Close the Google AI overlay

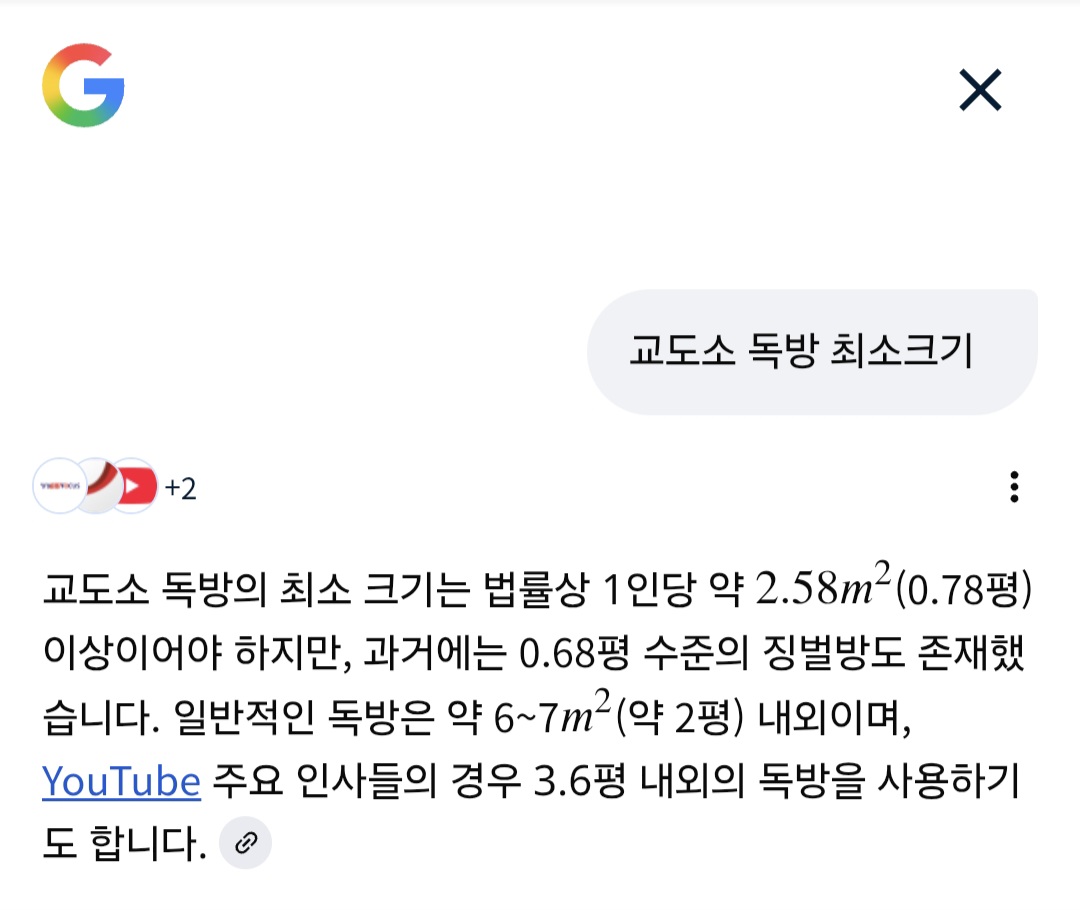coord(979,91)
